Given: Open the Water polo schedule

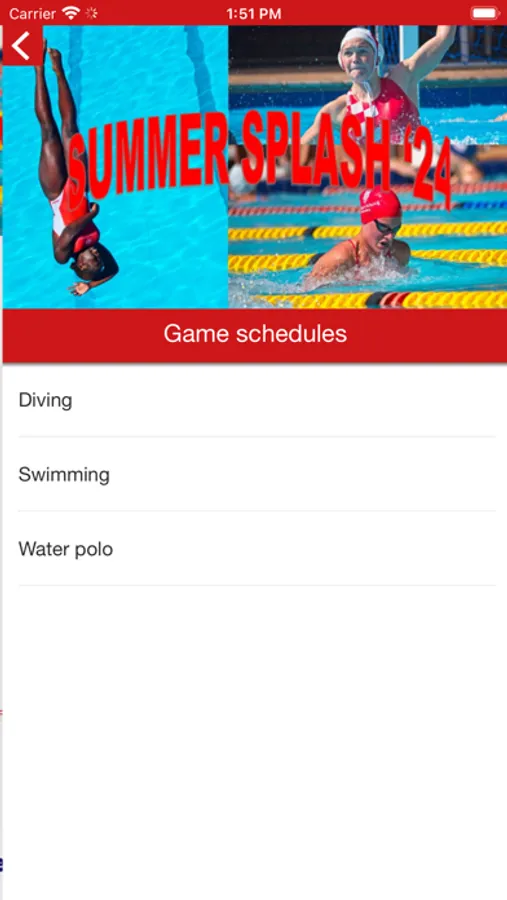Looking at the screenshot, I should point(254,549).
